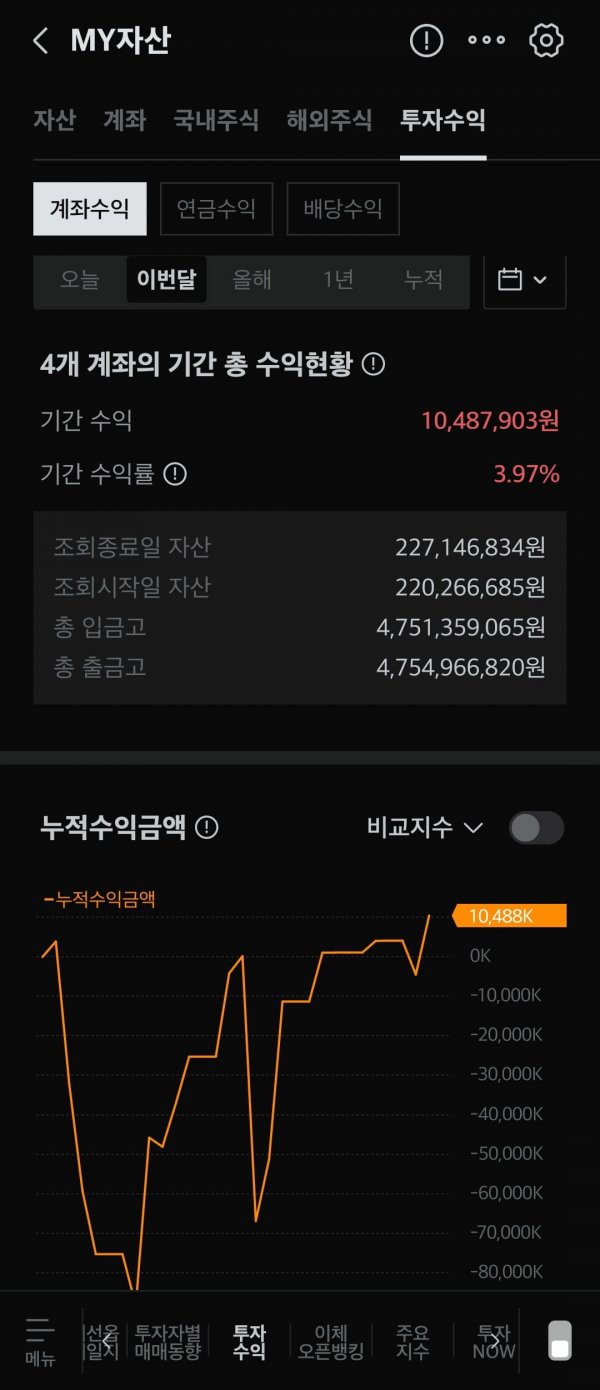Choose the 누적 period

[x=423, y=279]
